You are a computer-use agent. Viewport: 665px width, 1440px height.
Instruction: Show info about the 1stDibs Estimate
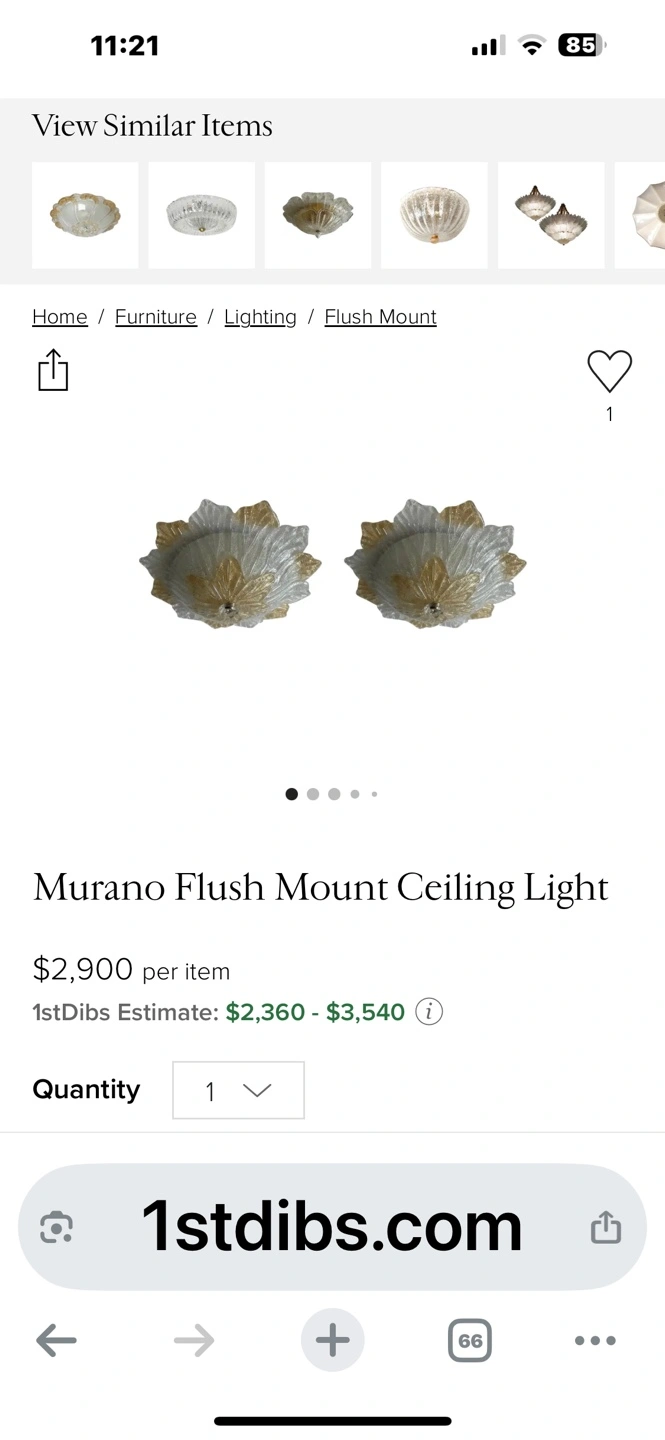429,1012
